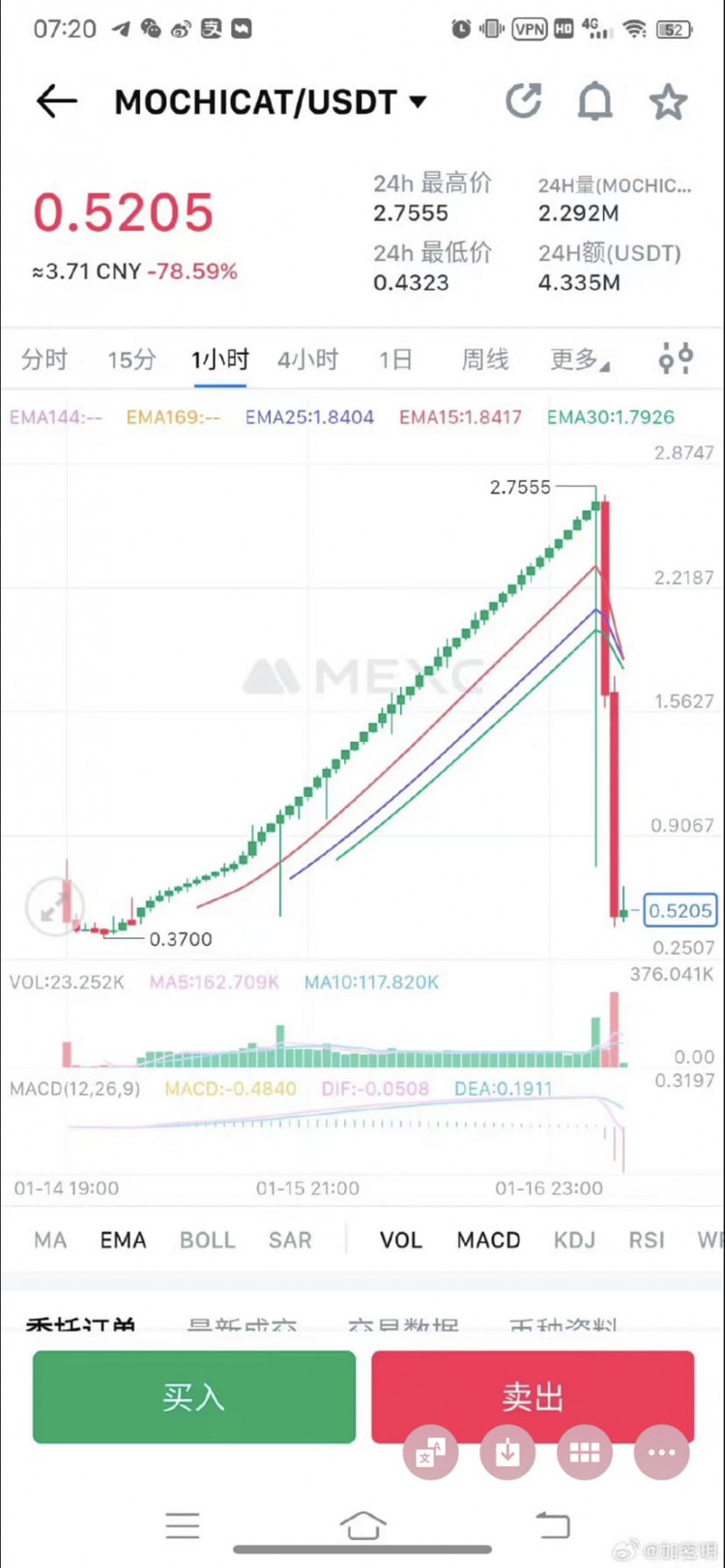Select the MA indicator
Viewport: 725px width, 1568px height.
click(x=50, y=1240)
